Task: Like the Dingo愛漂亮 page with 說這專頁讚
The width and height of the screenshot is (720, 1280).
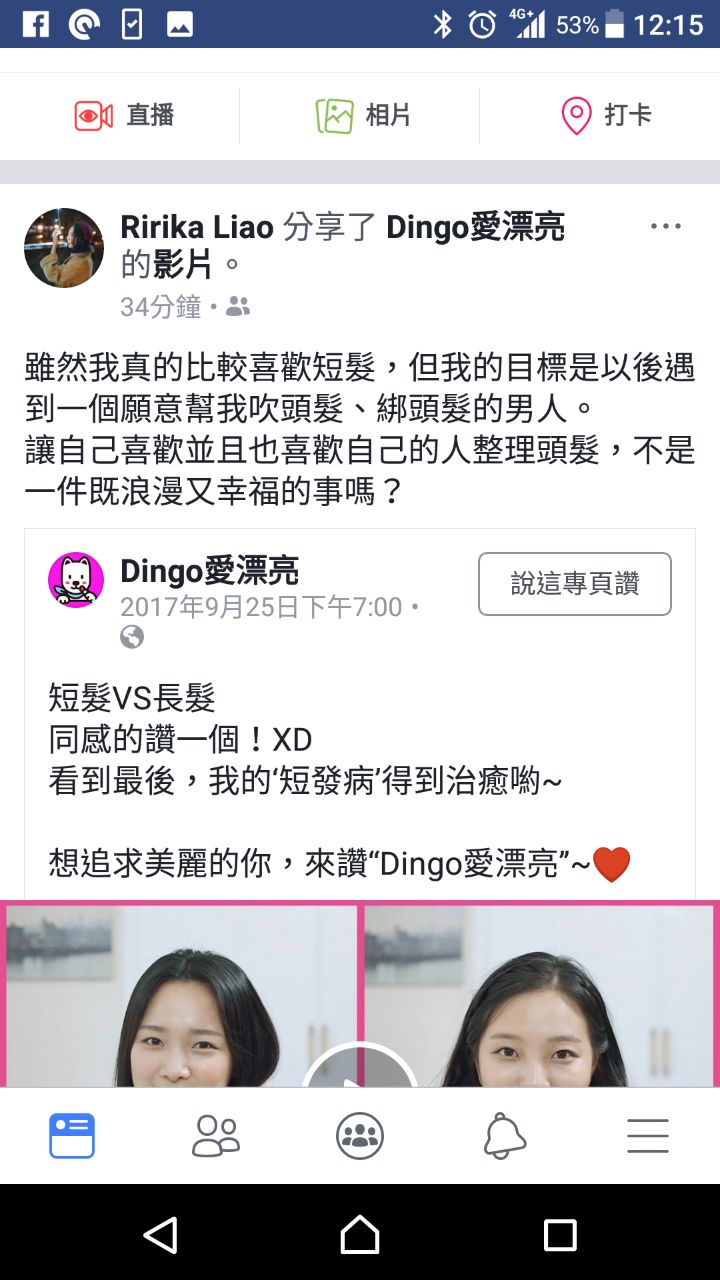Action: (574, 584)
